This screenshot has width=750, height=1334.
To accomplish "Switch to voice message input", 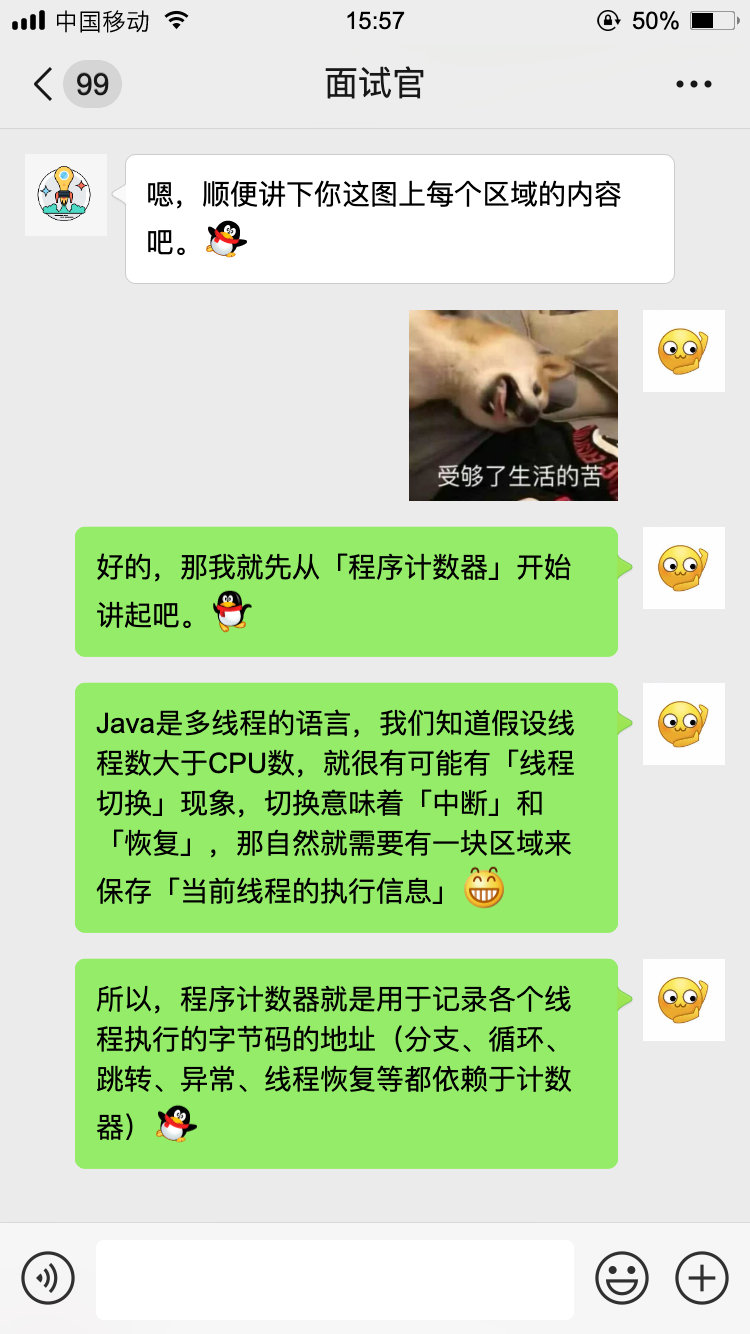I will click(48, 1278).
